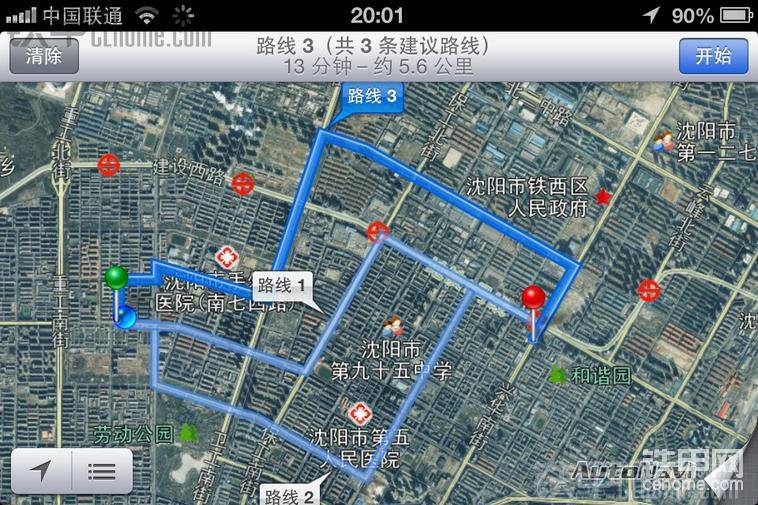The height and width of the screenshot is (505, 758).
Task: Select the 路线 1 route label
Action: coord(281,285)
